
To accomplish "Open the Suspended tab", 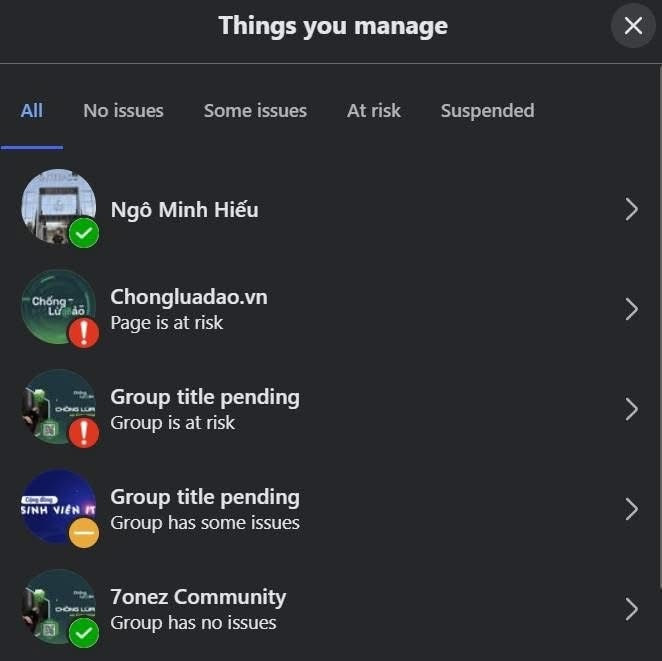I will (487, 111).
